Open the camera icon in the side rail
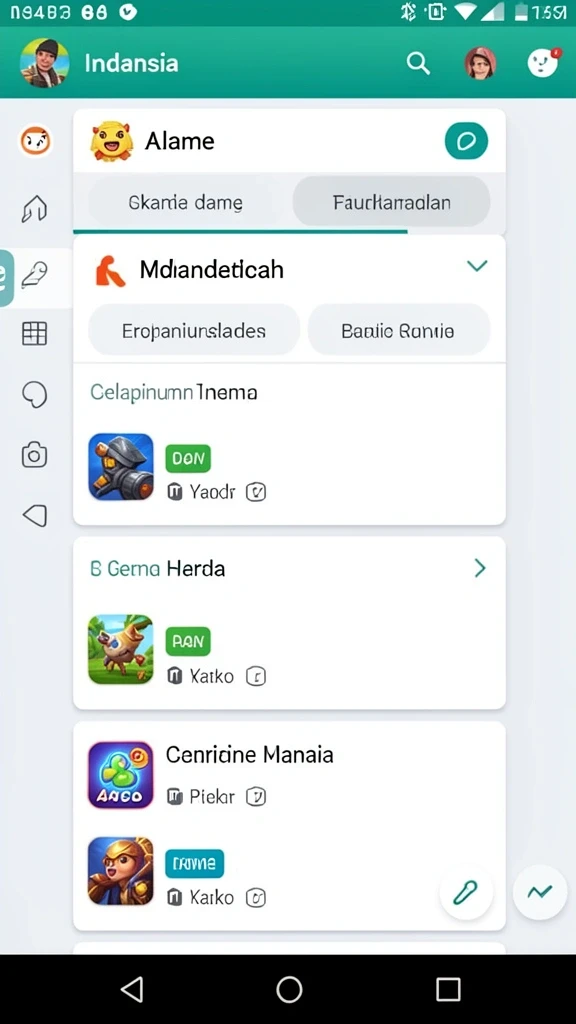The width and height of the screenshot is (576, 1024). coord(35,455)
